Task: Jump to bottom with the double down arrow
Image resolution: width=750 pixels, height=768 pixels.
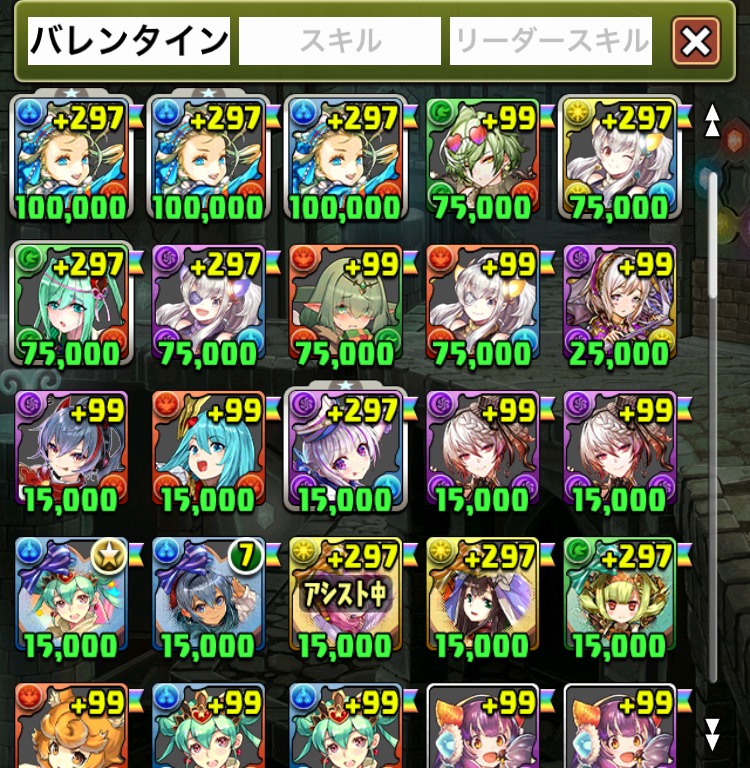Action: pyautogui.click(x=712, y=733)
